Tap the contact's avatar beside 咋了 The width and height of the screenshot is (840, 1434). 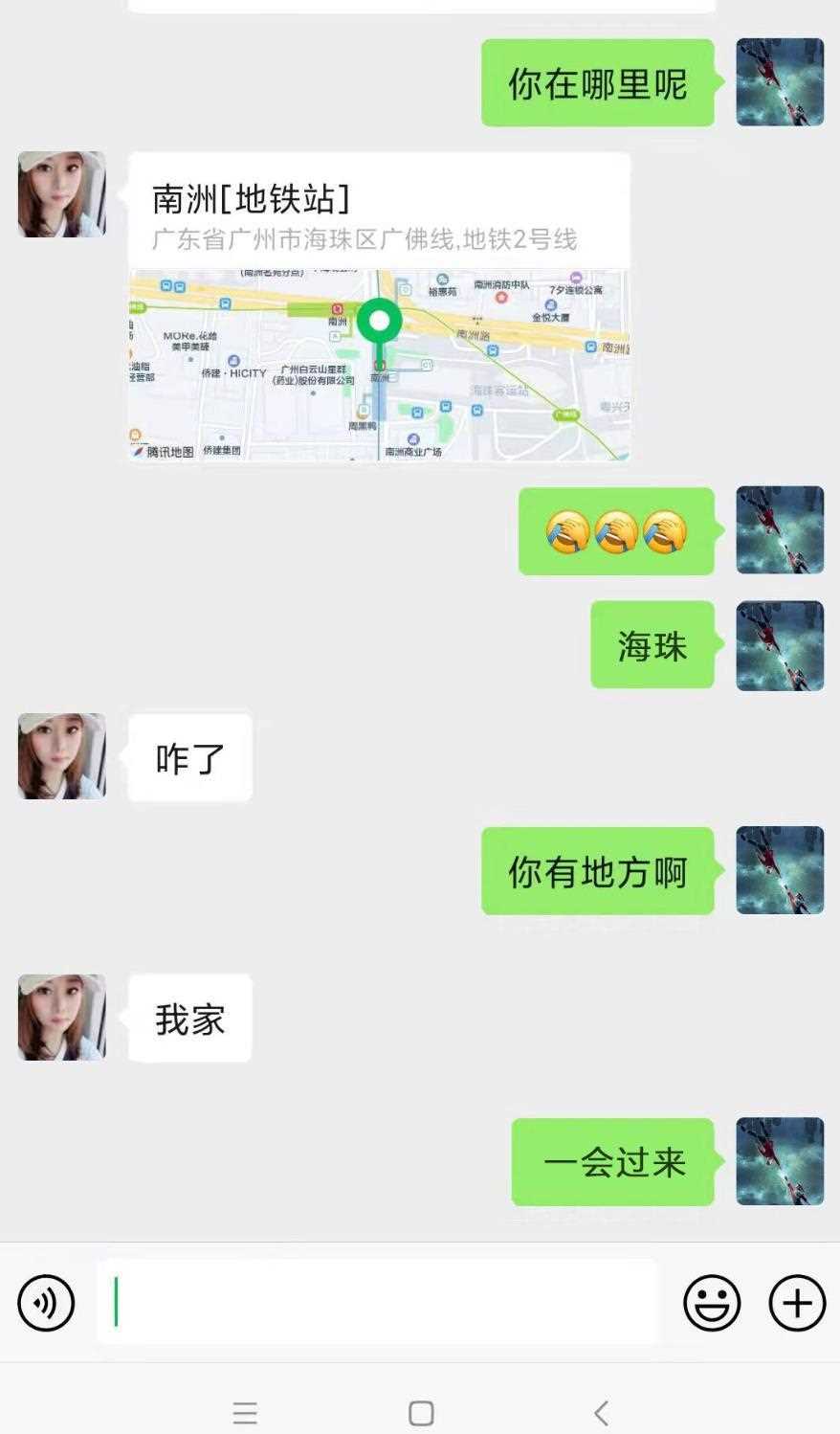point(62,756)
